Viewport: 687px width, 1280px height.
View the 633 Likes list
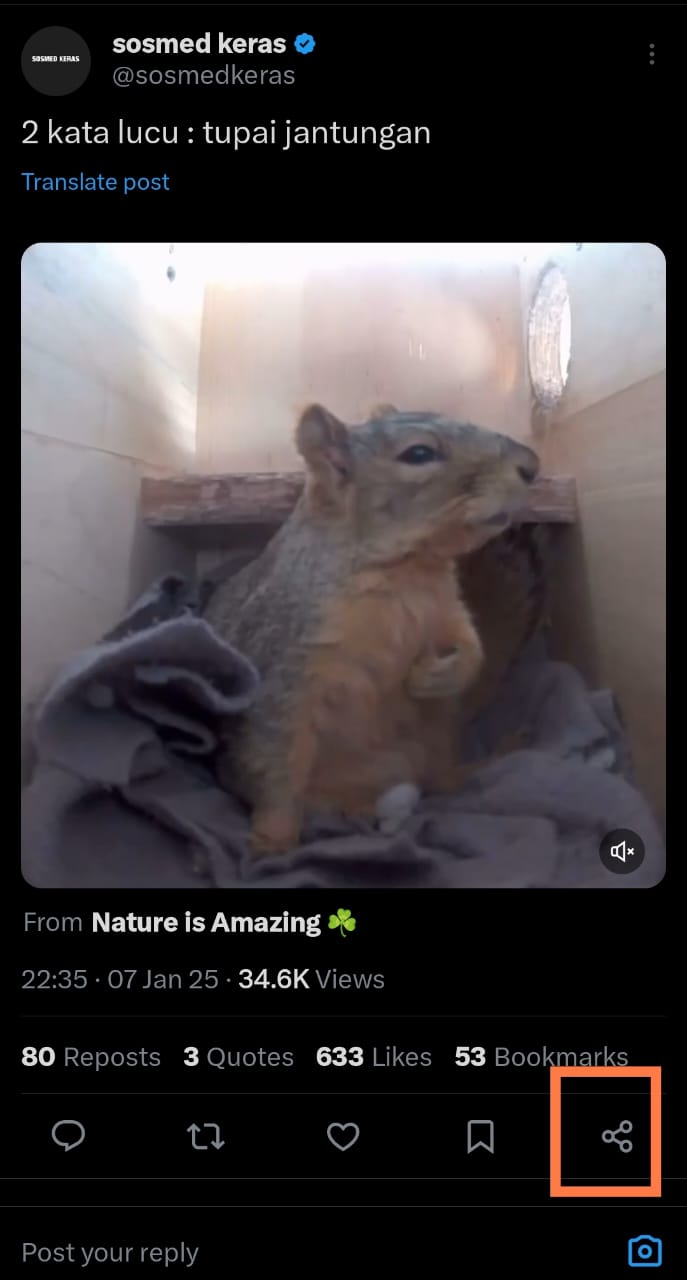click(373, 1057)
